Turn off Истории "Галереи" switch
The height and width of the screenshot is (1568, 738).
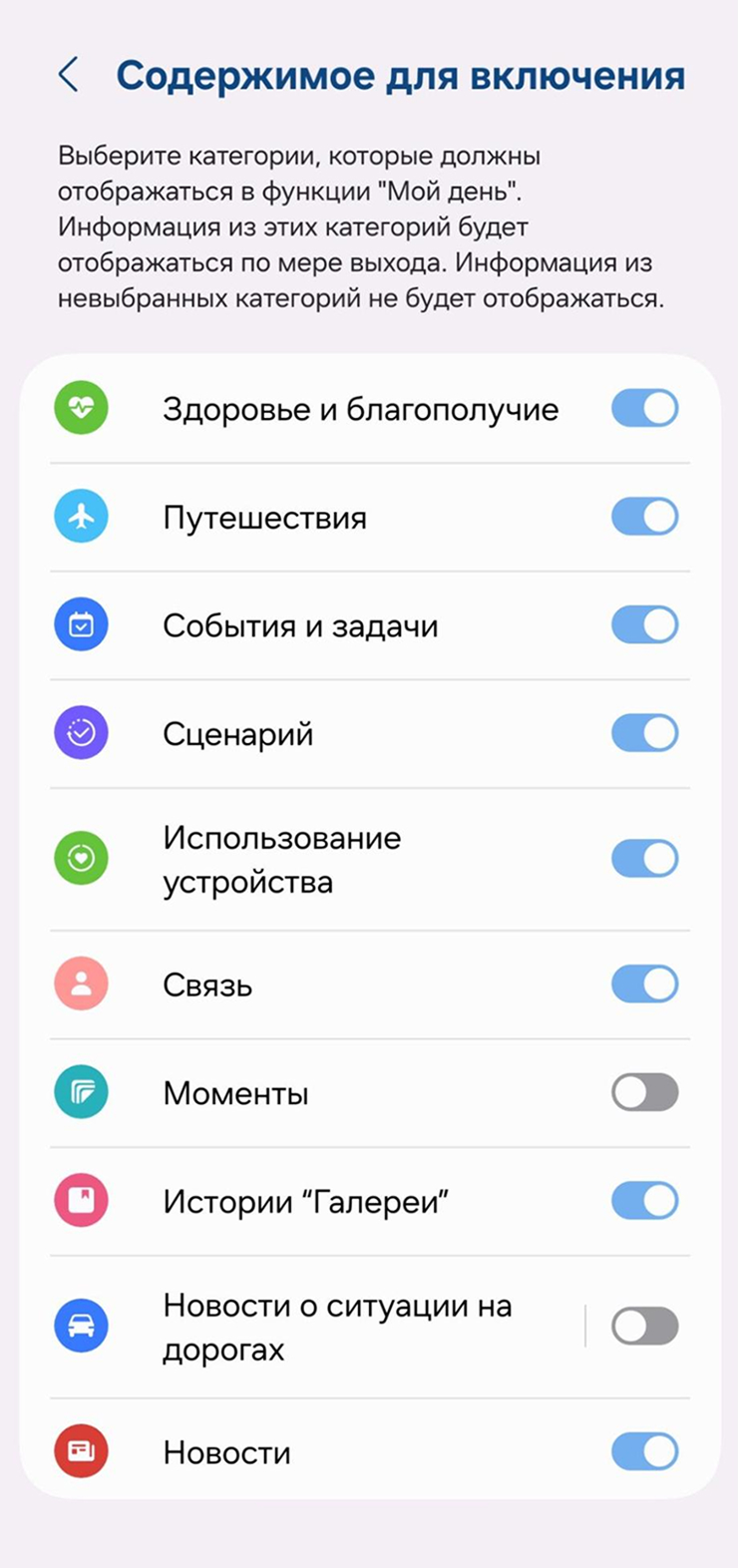pyautogui.click(x=644, y=1201)
